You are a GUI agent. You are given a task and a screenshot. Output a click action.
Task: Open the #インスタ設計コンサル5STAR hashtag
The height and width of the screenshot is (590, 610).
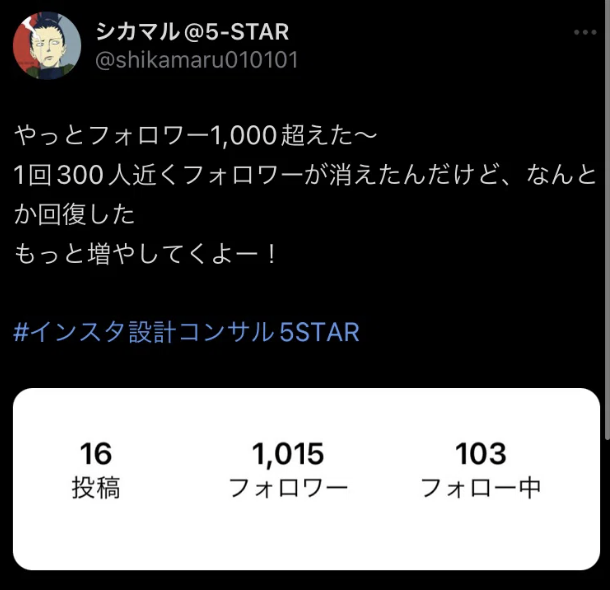pyautogui.click(x=186, y=332)
